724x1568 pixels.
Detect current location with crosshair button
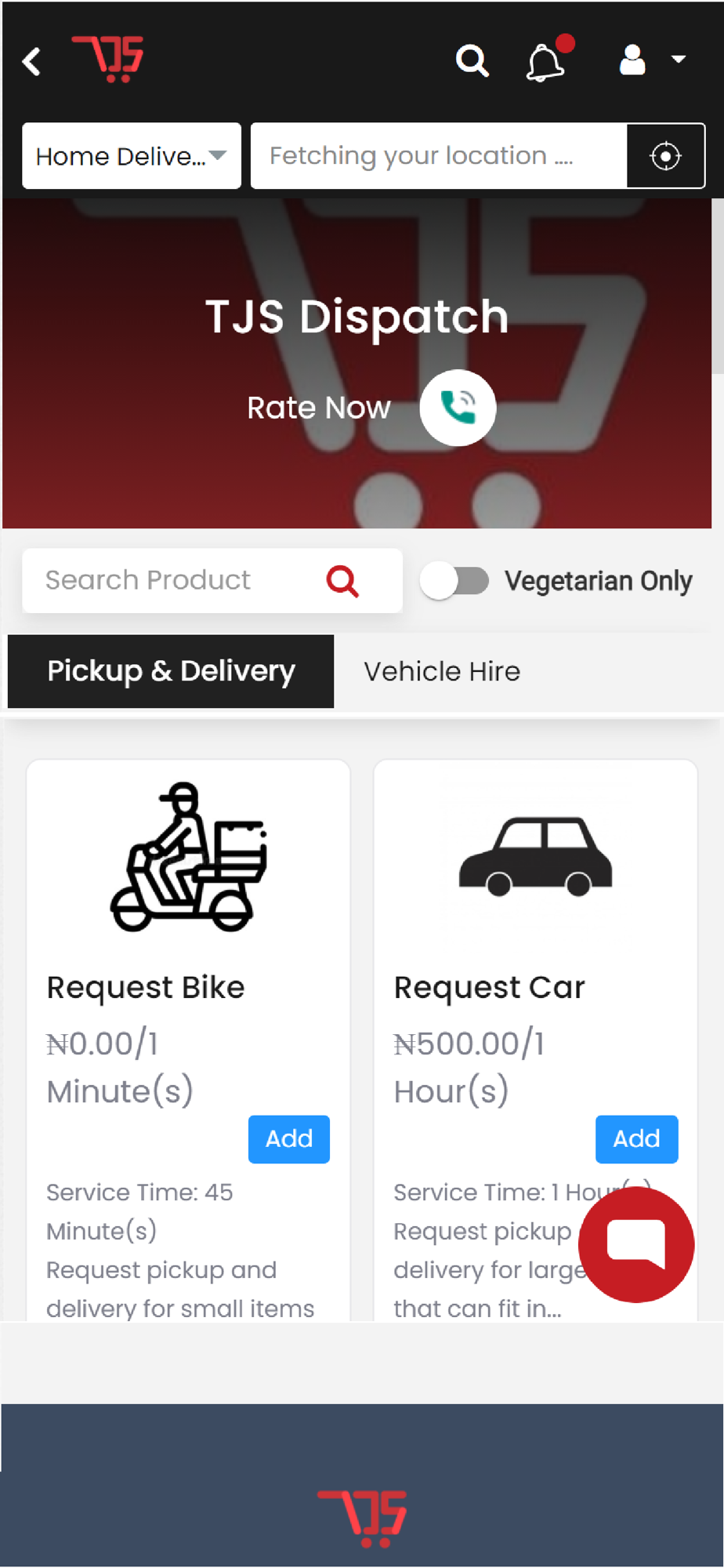665,156
